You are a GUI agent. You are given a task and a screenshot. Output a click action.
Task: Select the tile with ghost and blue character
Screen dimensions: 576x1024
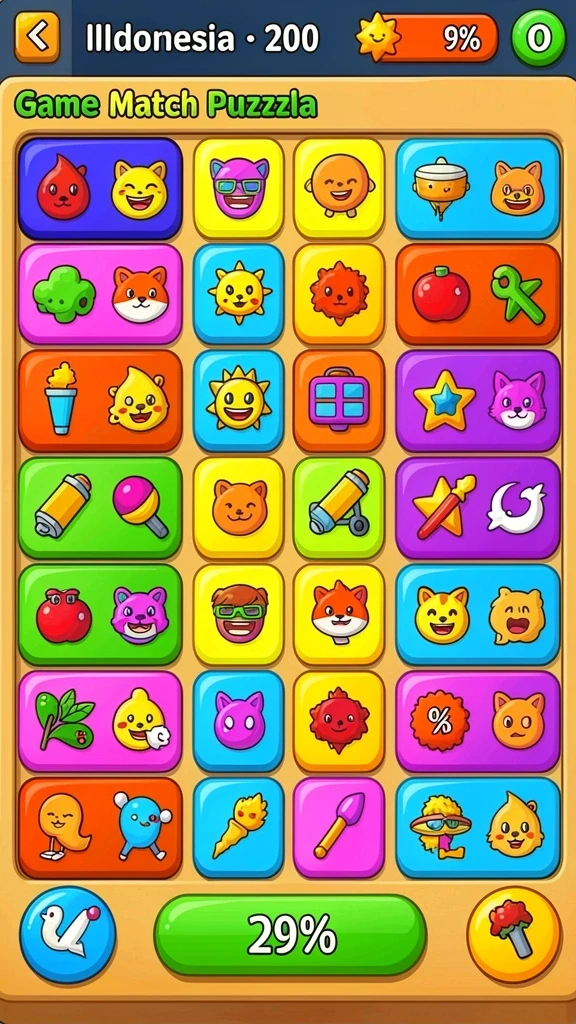(100, 827)
